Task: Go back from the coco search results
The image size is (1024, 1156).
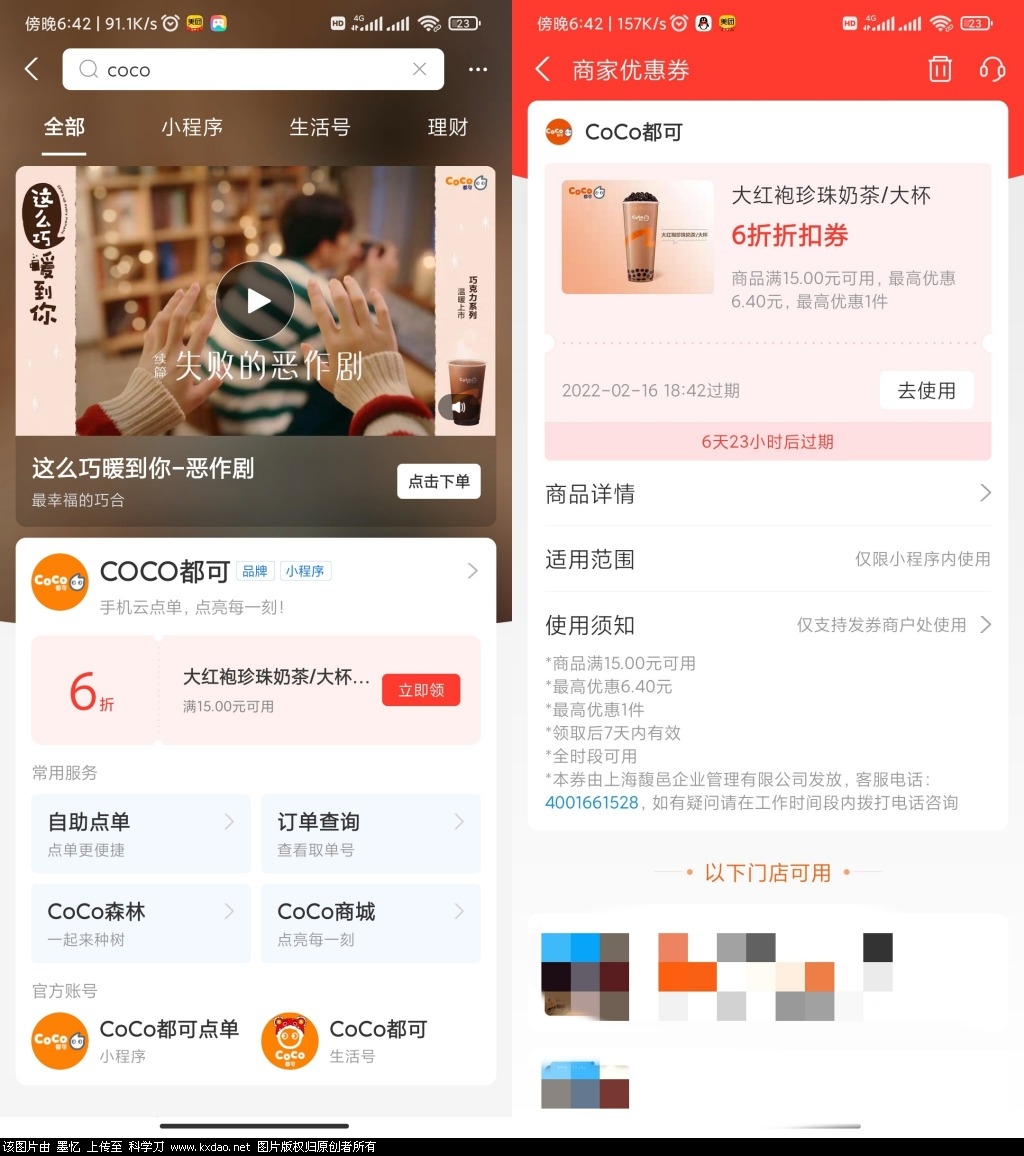Action: tap(32, 69)
